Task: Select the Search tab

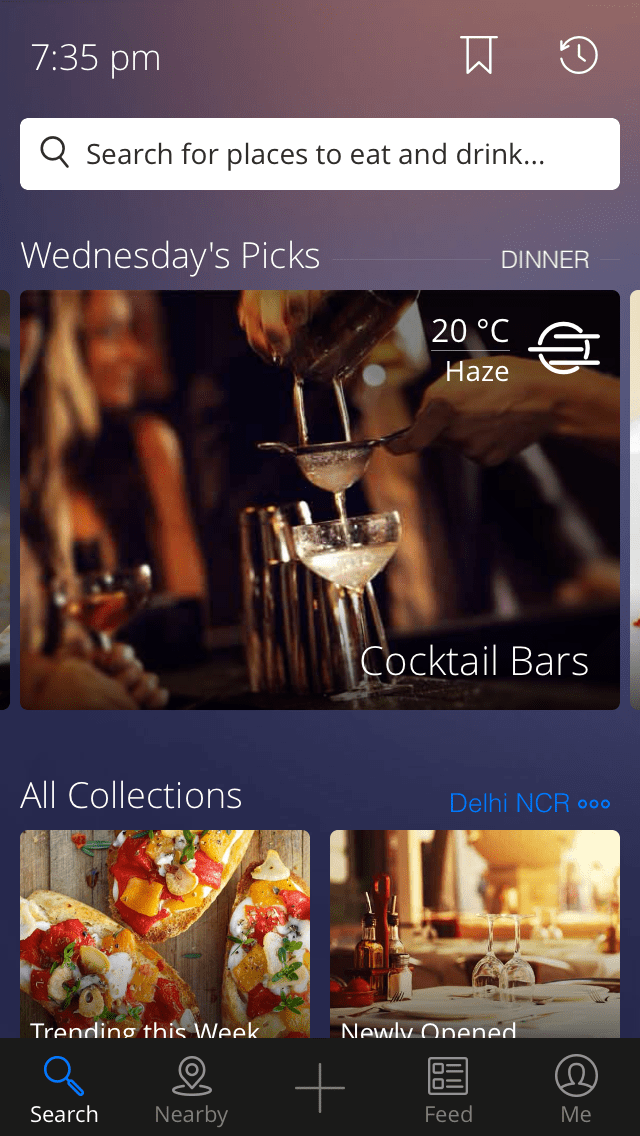Action: click(64, 1088)
